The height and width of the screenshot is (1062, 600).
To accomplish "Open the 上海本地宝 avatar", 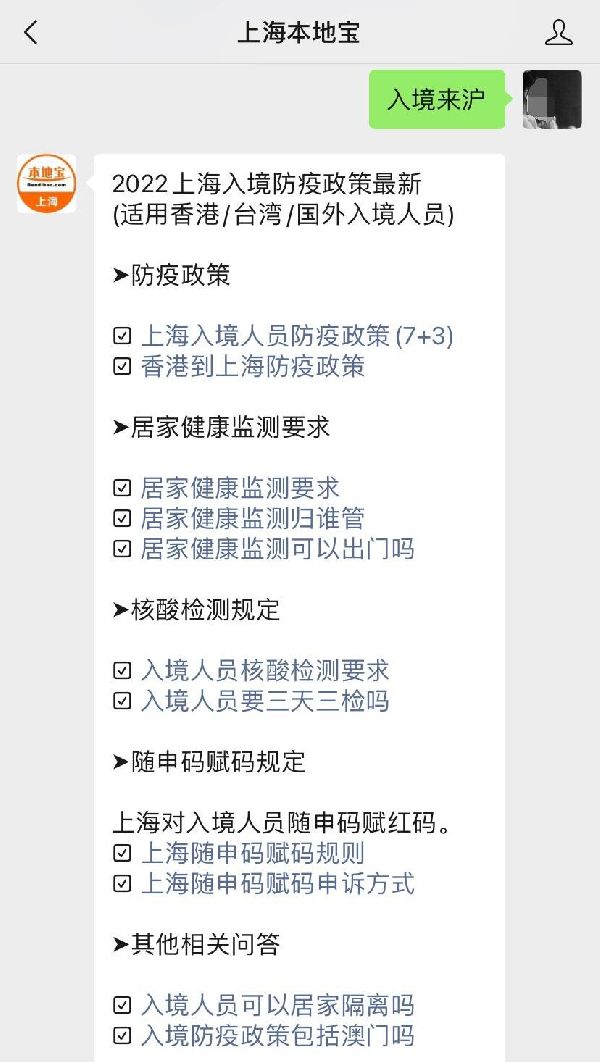I will click(47, 184).
